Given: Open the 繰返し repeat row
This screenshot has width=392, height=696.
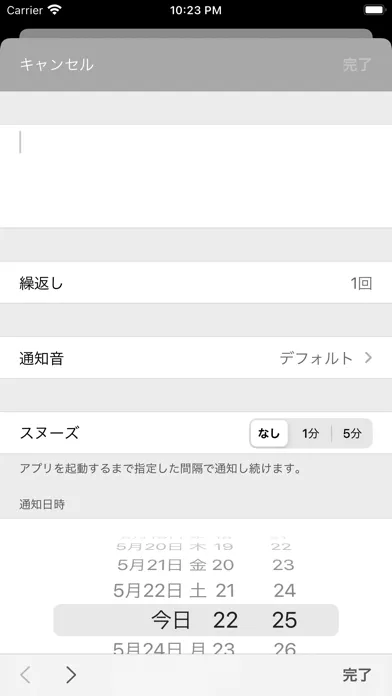Looking at the screenshot, I should point(196,283).
